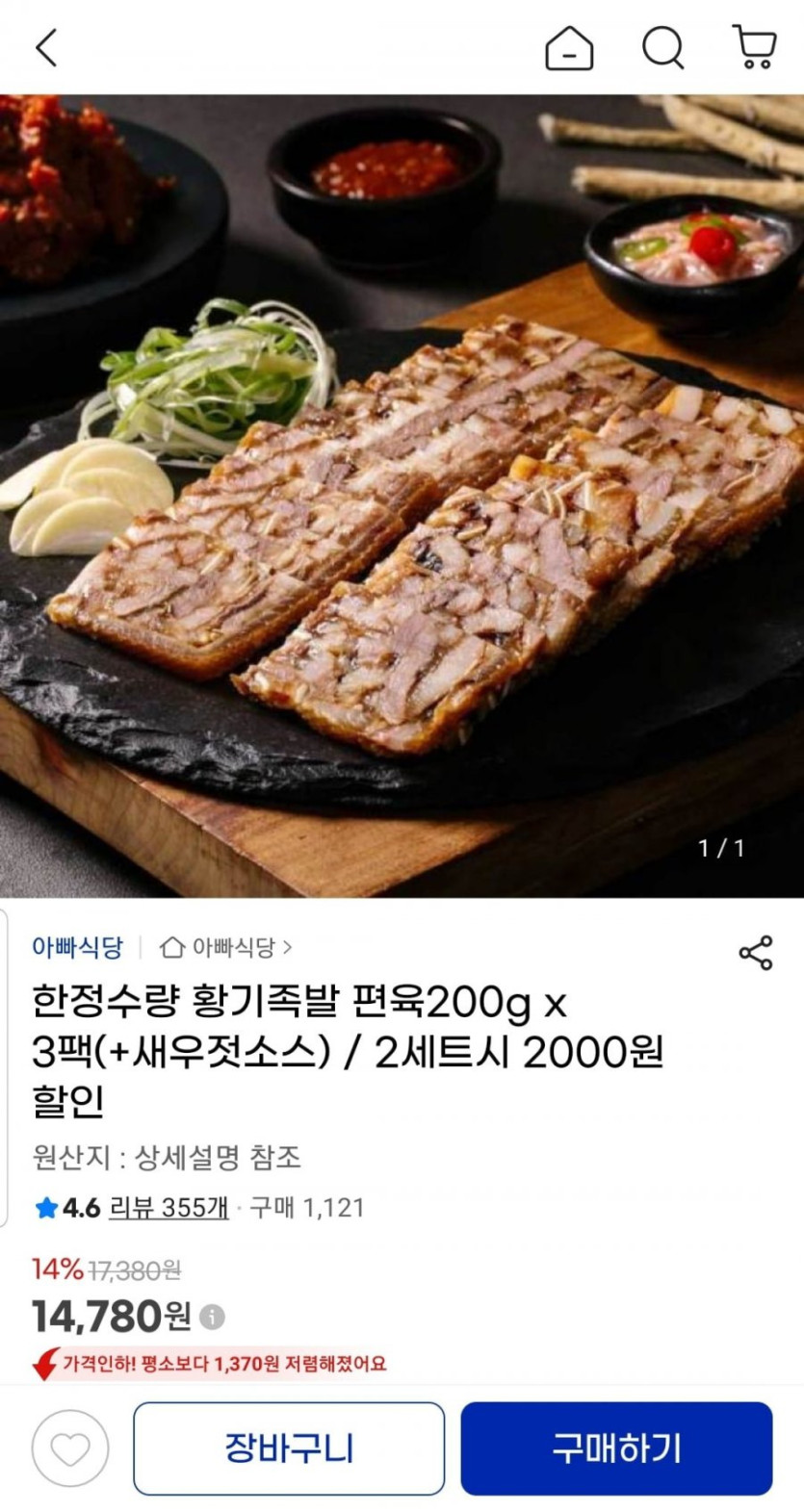Screen dimensions: 804x1512
Task: Open the search magnifier icon
Action: click(662, 47)
